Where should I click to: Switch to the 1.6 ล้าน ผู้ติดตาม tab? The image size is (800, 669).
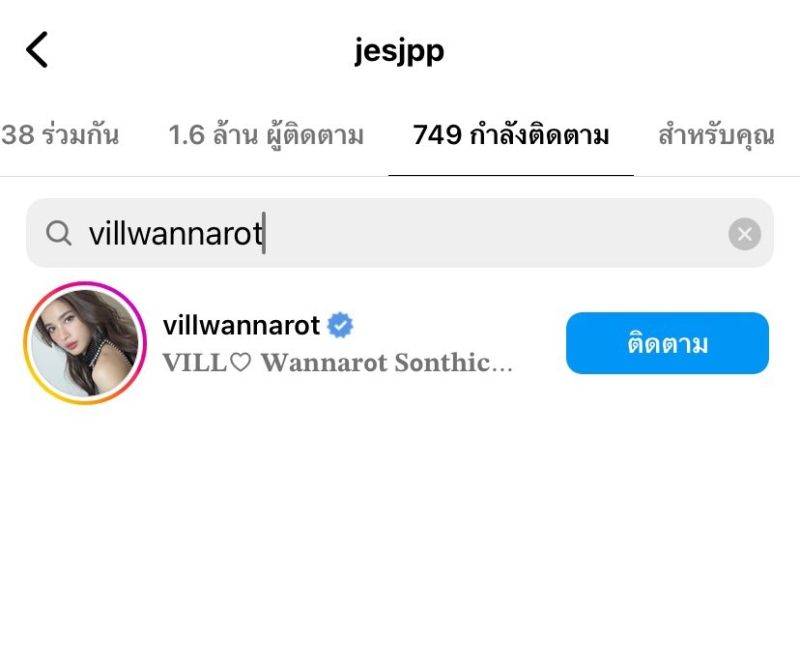[266, 135]
